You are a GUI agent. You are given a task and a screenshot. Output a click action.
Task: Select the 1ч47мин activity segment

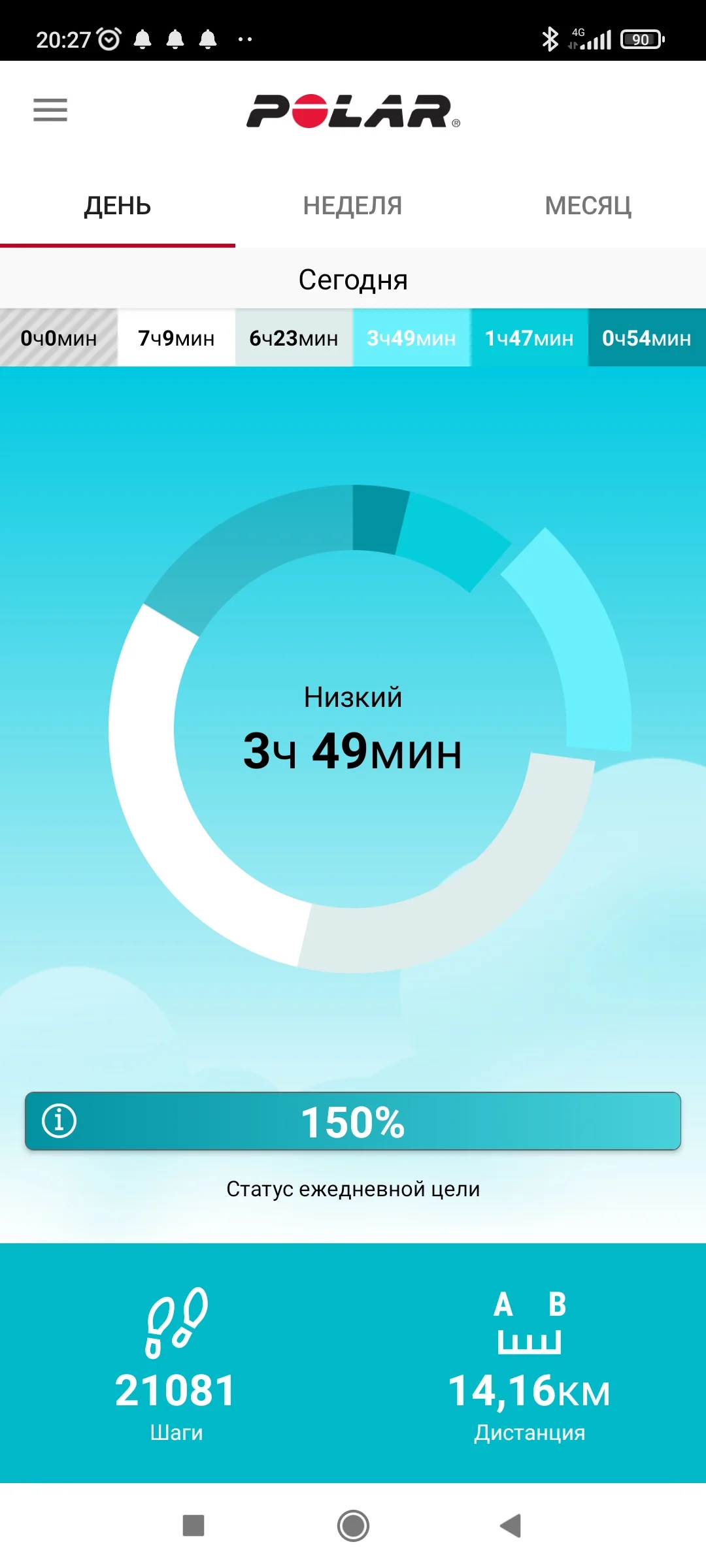click(529, 338)
